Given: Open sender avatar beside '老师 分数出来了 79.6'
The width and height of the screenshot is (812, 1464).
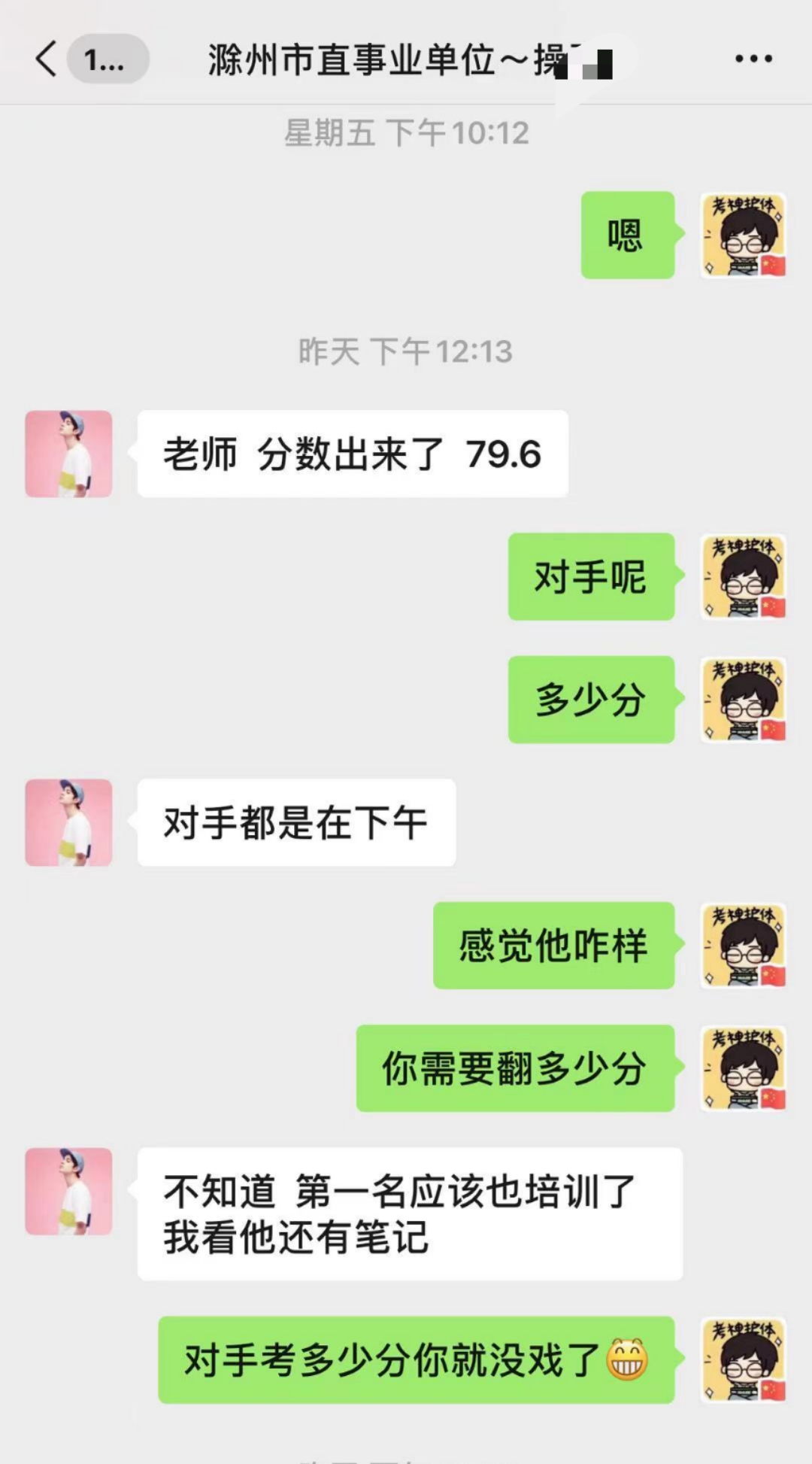Looking at the screenshot, I should pyautogui.click(x=68, y=454).
